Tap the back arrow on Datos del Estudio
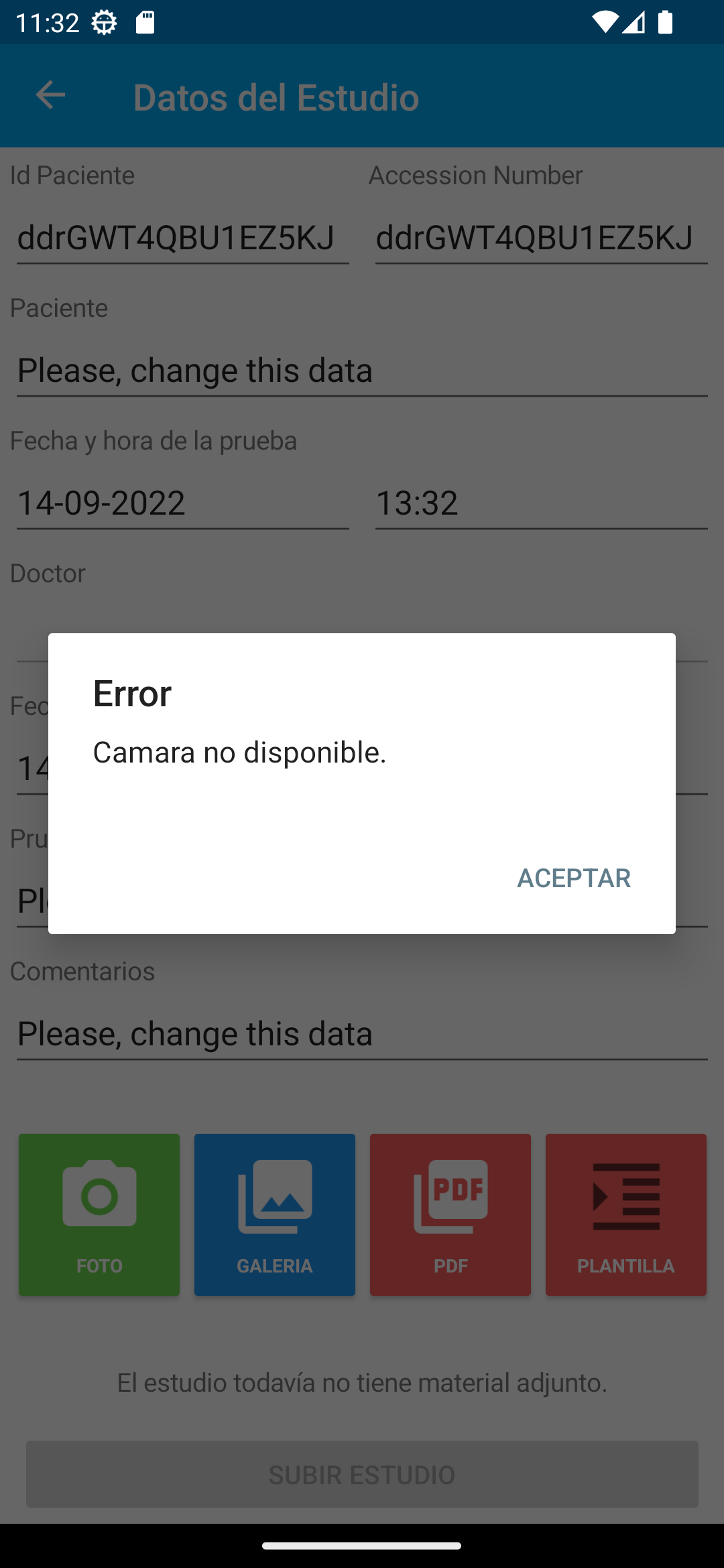 [x=49, y=96]
